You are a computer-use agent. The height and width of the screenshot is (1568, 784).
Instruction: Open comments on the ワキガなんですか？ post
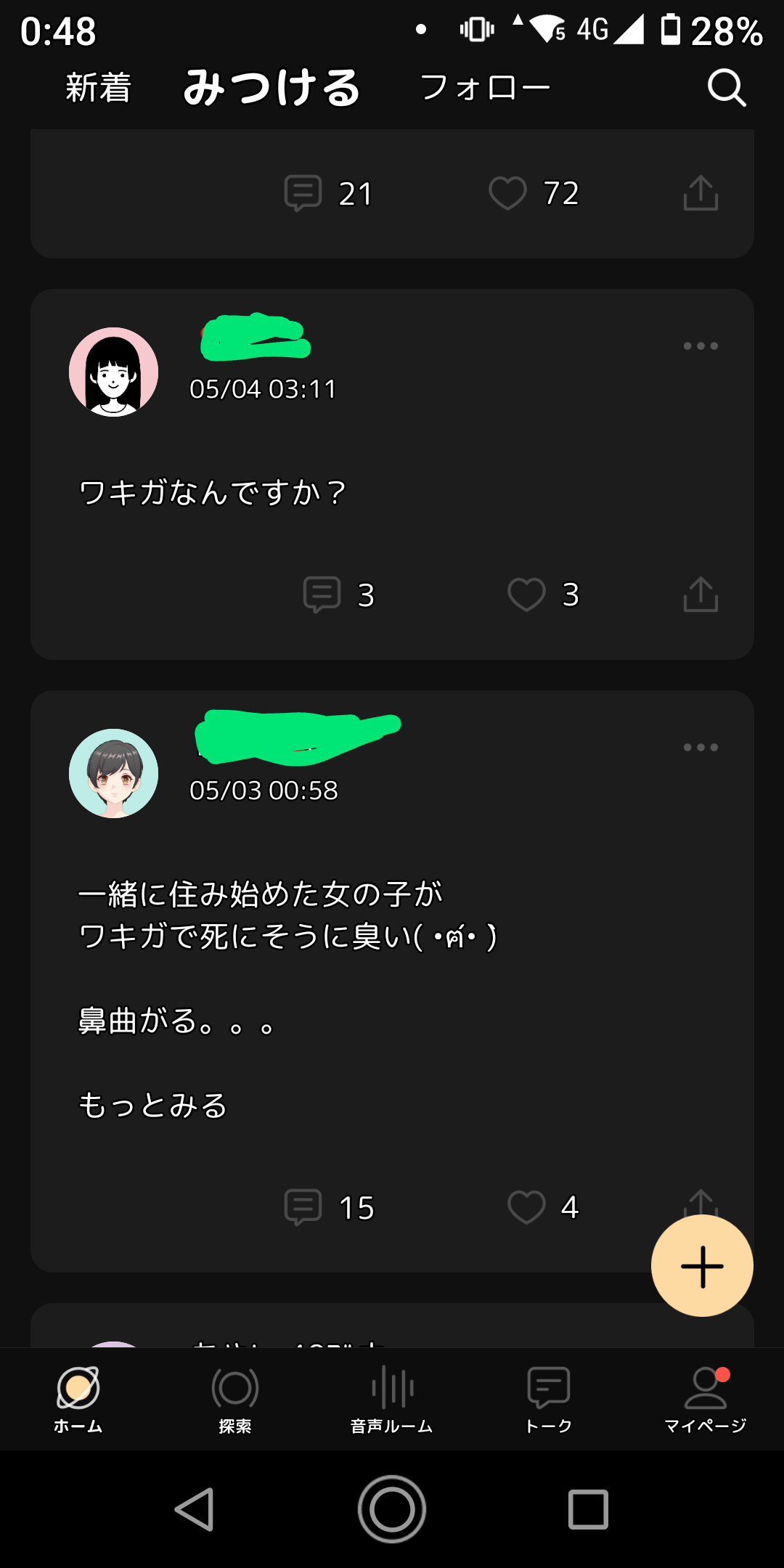322,595
